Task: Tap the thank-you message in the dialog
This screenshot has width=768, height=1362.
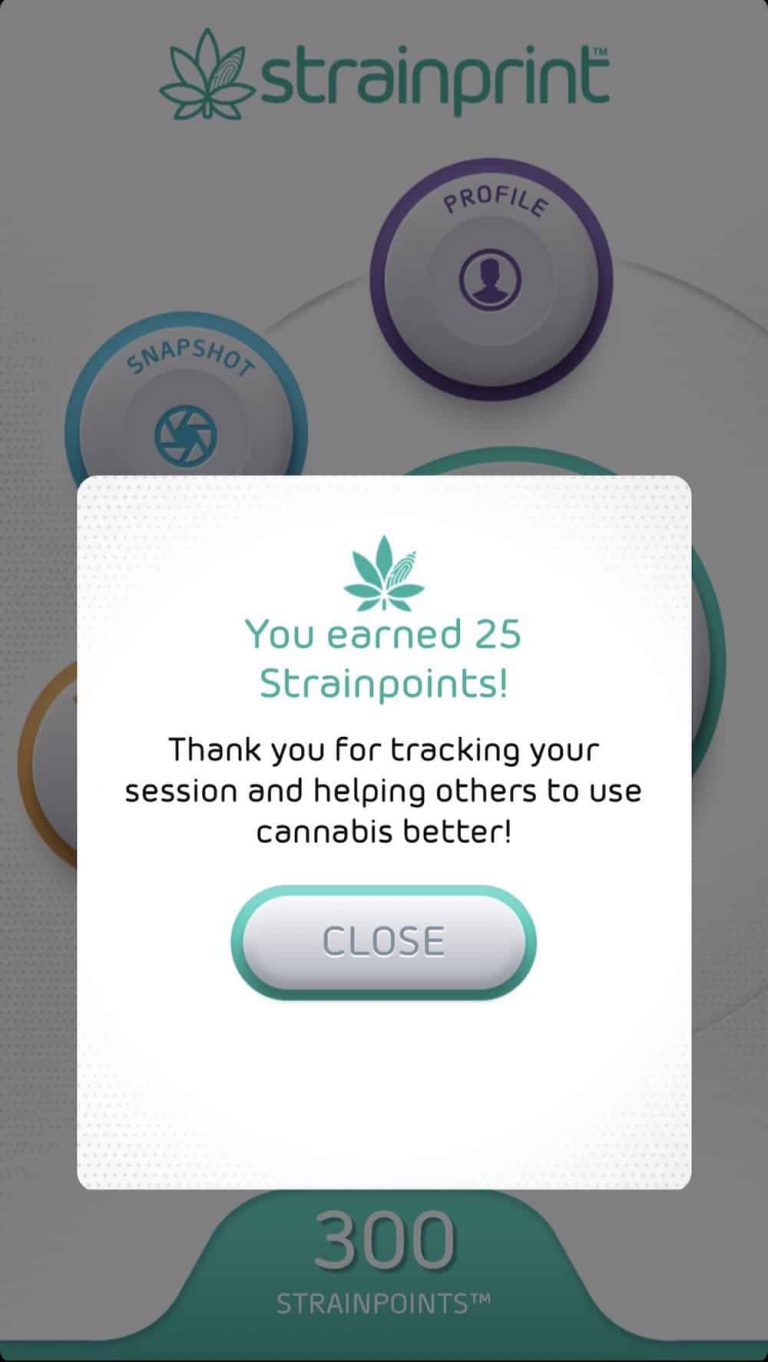Action: [384, 790]
